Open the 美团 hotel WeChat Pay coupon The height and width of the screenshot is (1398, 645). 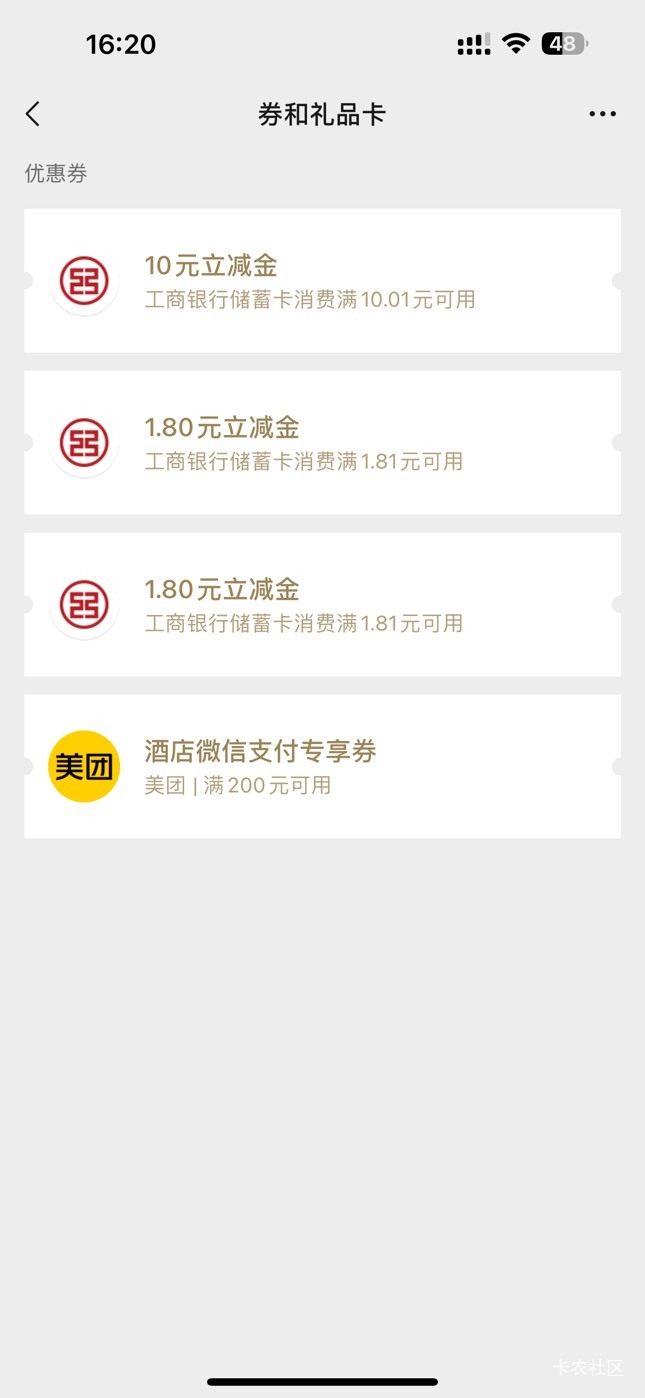322,767
